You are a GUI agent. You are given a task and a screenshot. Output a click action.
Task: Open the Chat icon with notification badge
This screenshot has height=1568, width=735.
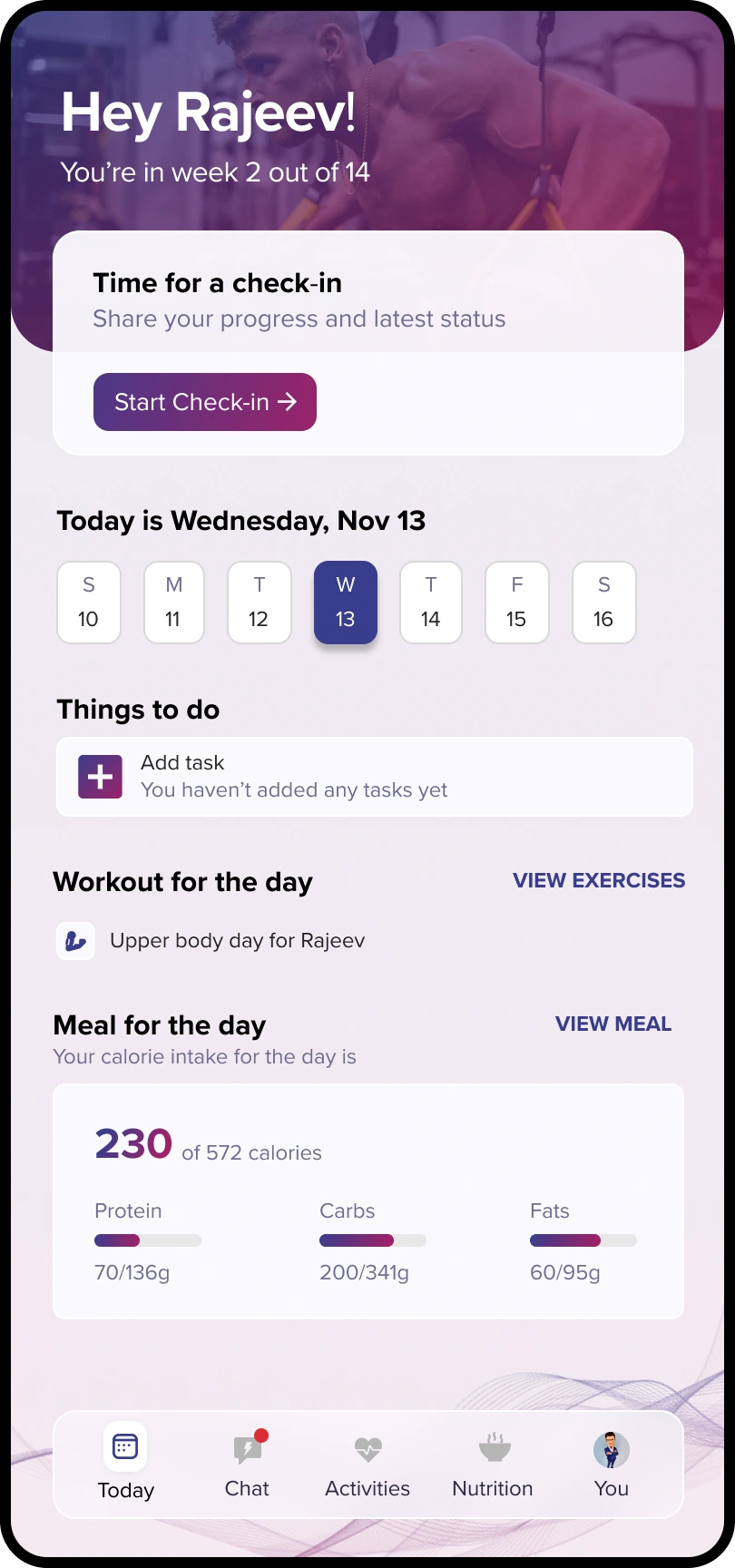246,1448
